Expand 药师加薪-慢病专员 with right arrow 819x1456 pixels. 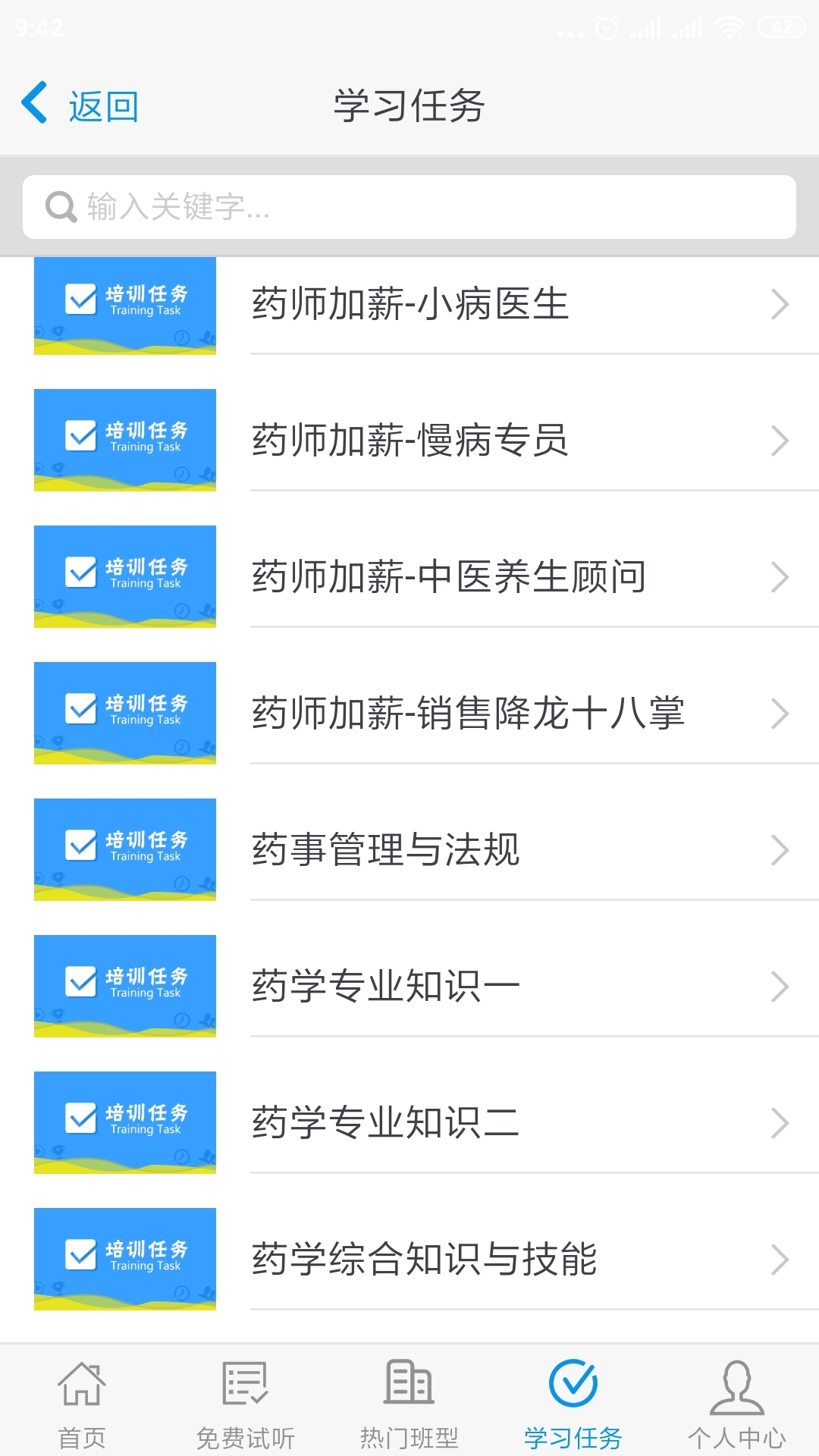tap(781, 440)
